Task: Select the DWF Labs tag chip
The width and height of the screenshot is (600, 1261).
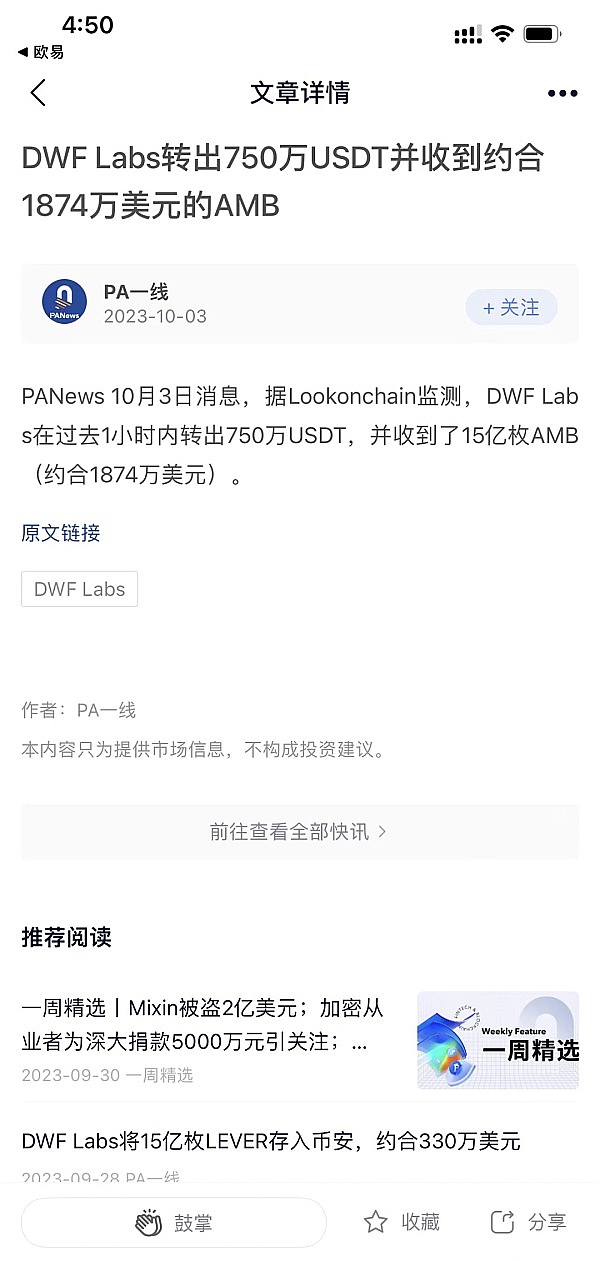Action: coord(80,589)
